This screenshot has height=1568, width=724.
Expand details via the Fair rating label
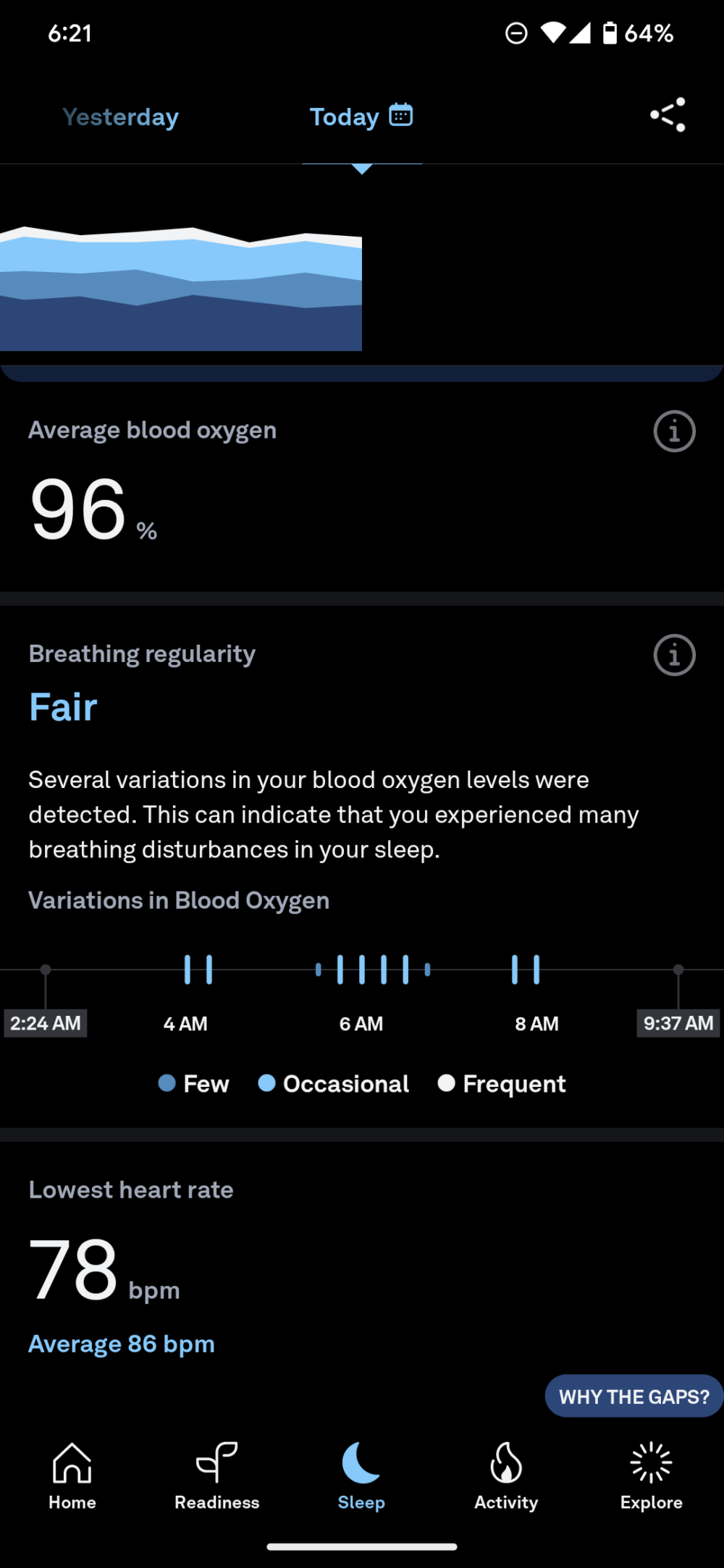pos(62,707)
